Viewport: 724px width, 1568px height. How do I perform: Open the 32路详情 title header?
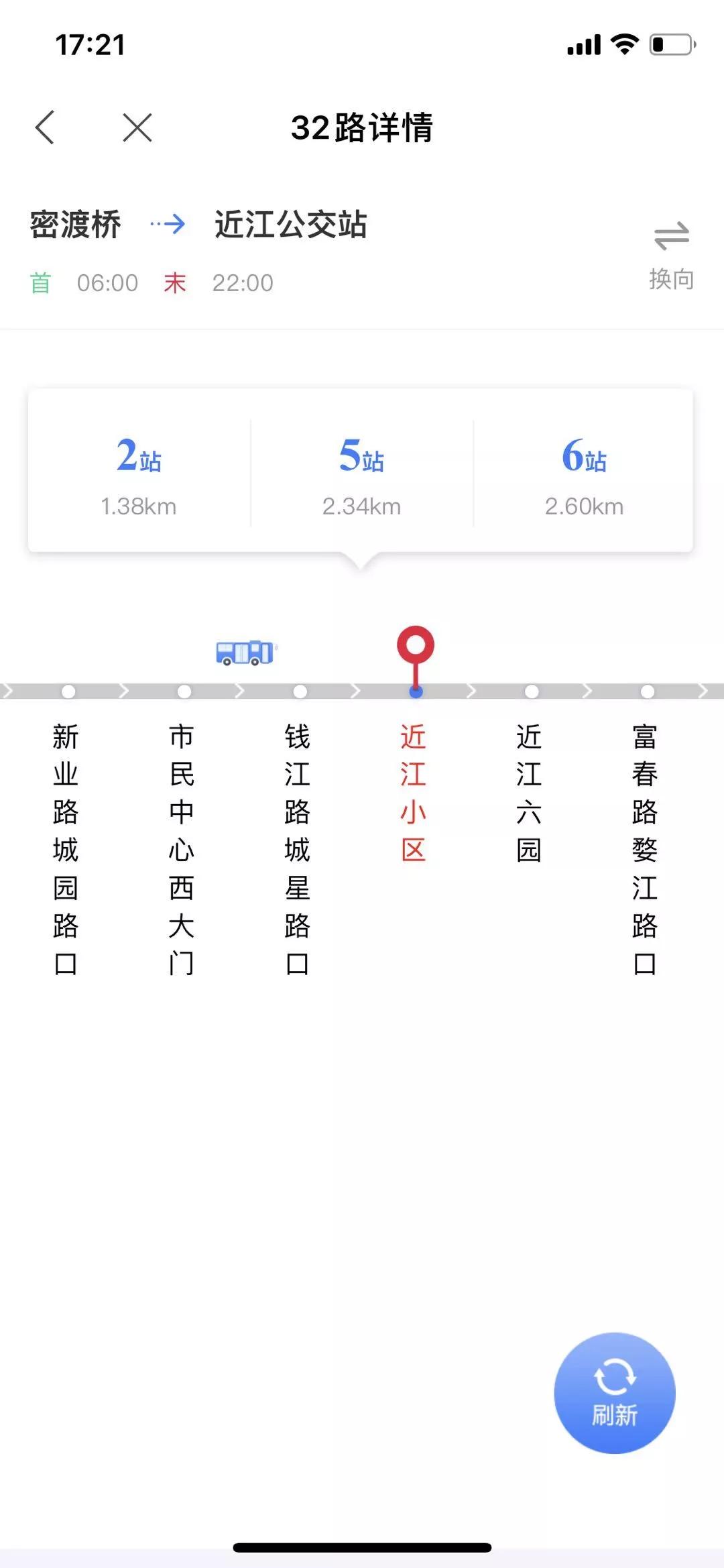click(x=362, y=129)
